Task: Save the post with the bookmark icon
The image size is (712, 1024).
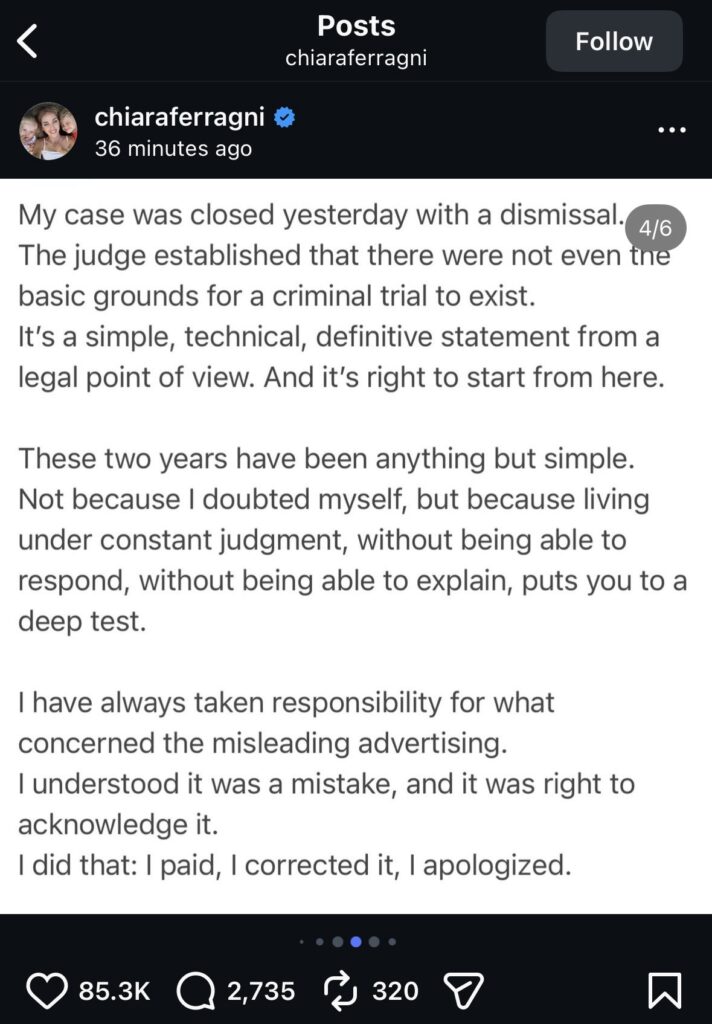Action: (x=664, y=990)
